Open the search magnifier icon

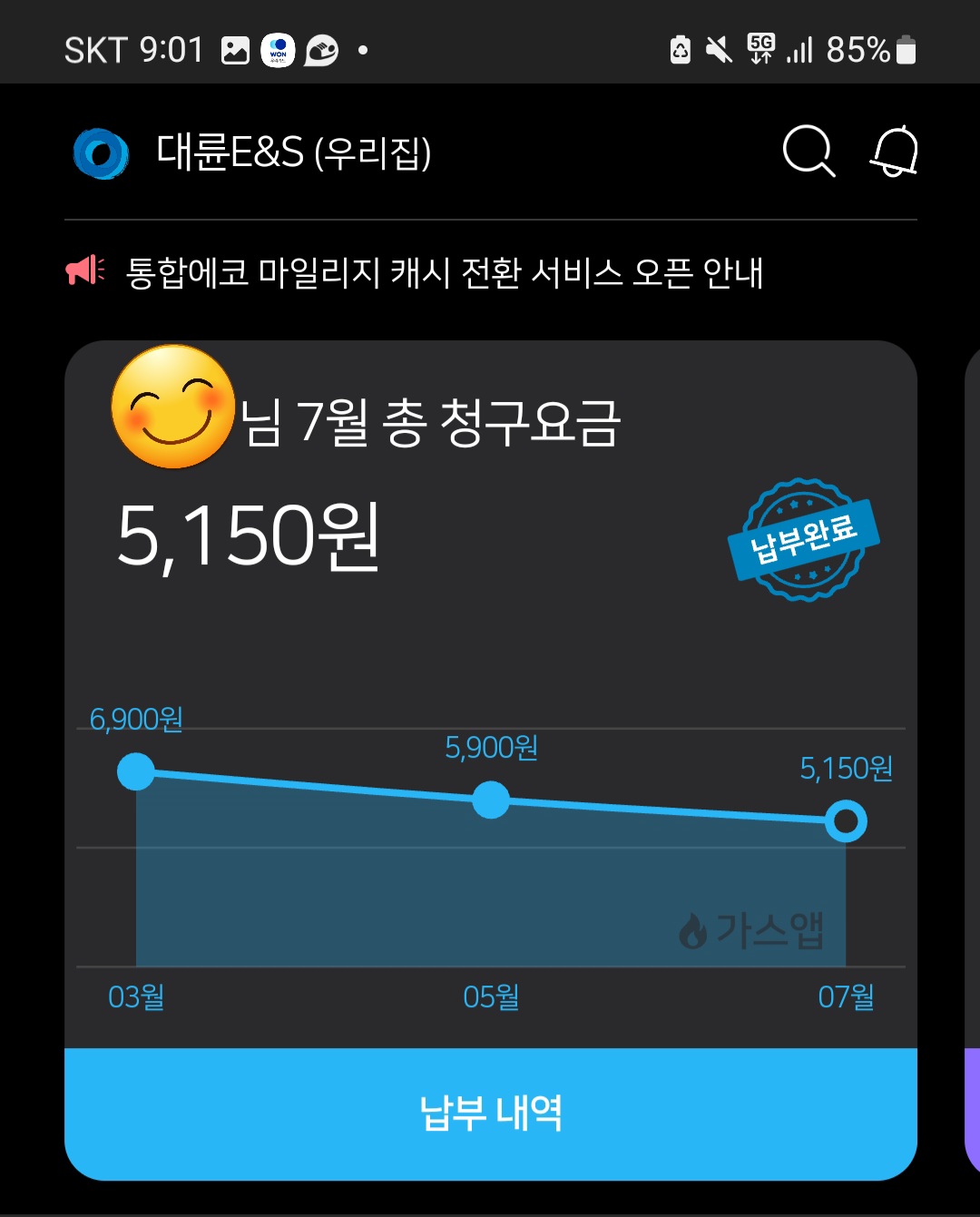point(808,152)
